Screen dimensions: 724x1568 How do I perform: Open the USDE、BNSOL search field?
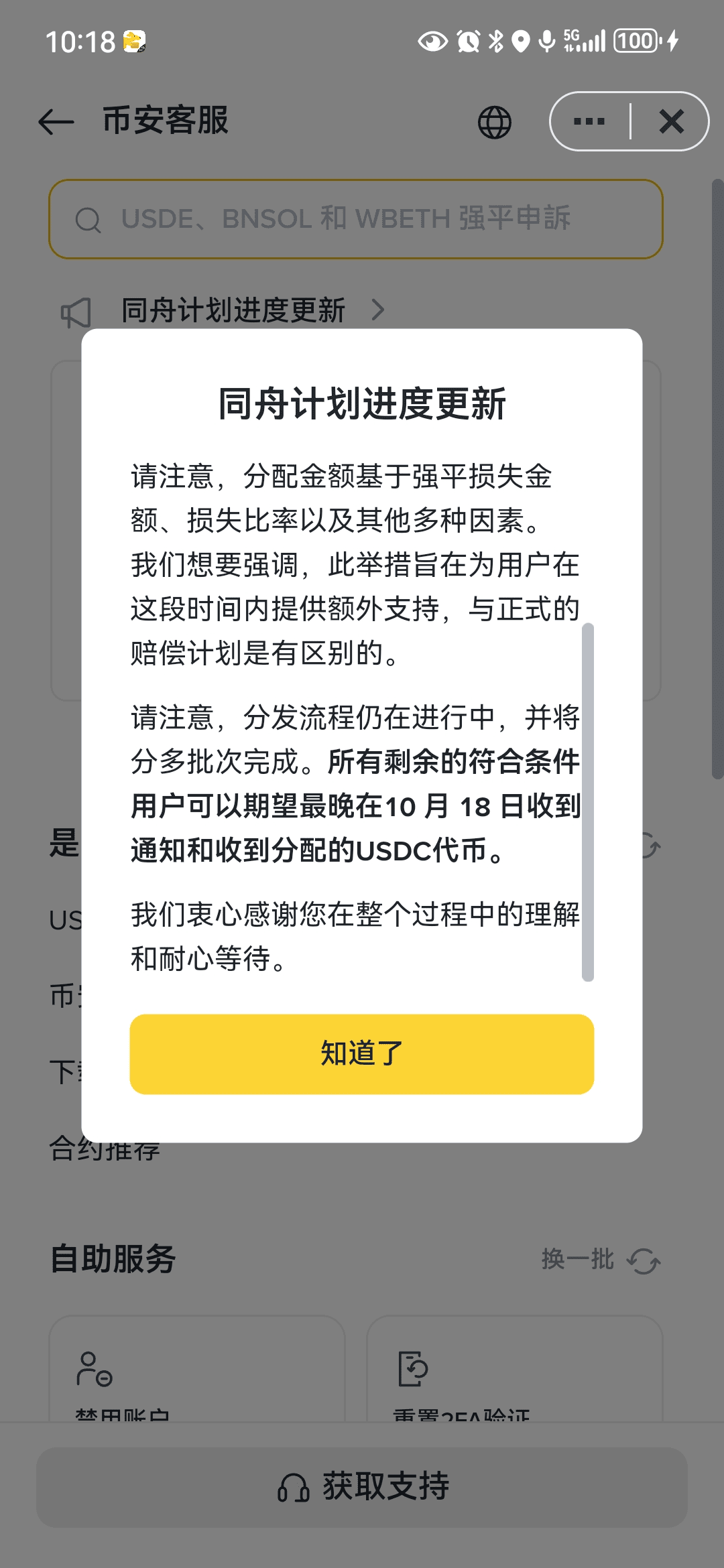tap(355, 219)
